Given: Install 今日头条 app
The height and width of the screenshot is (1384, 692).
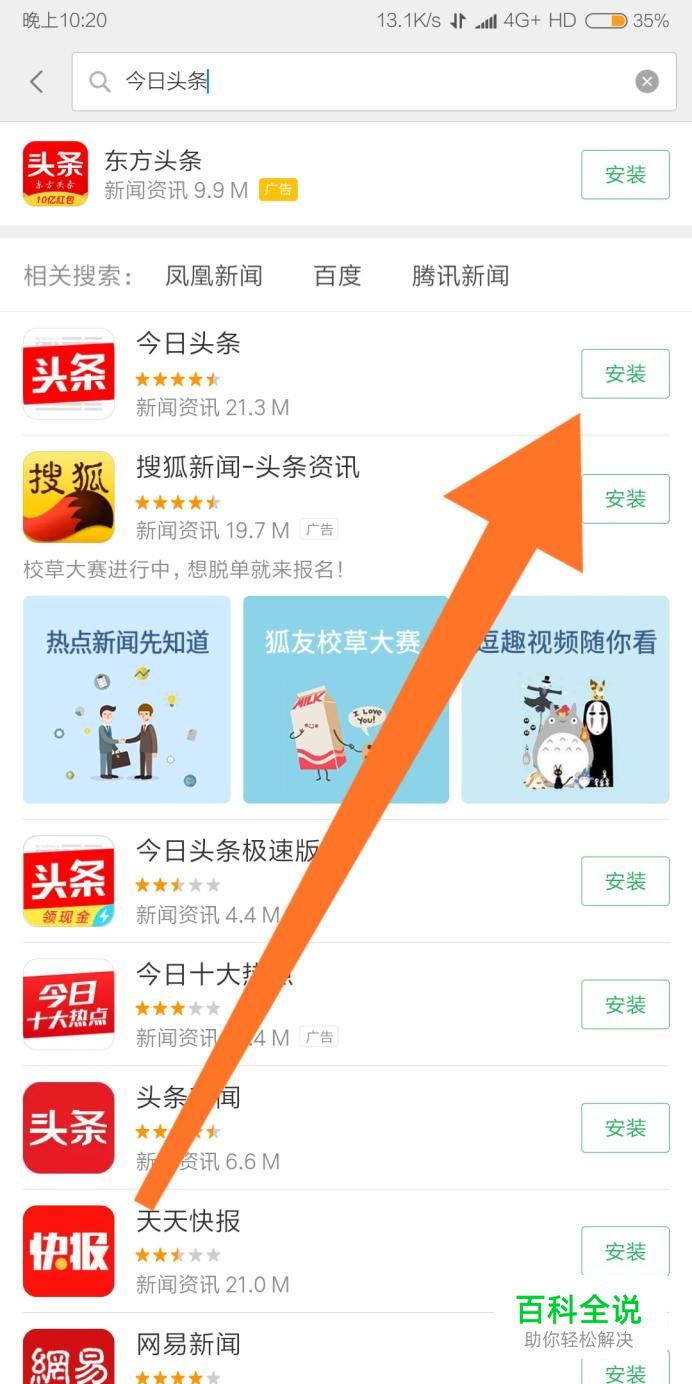Looking at the screenshot, I should tap(625, 374).
